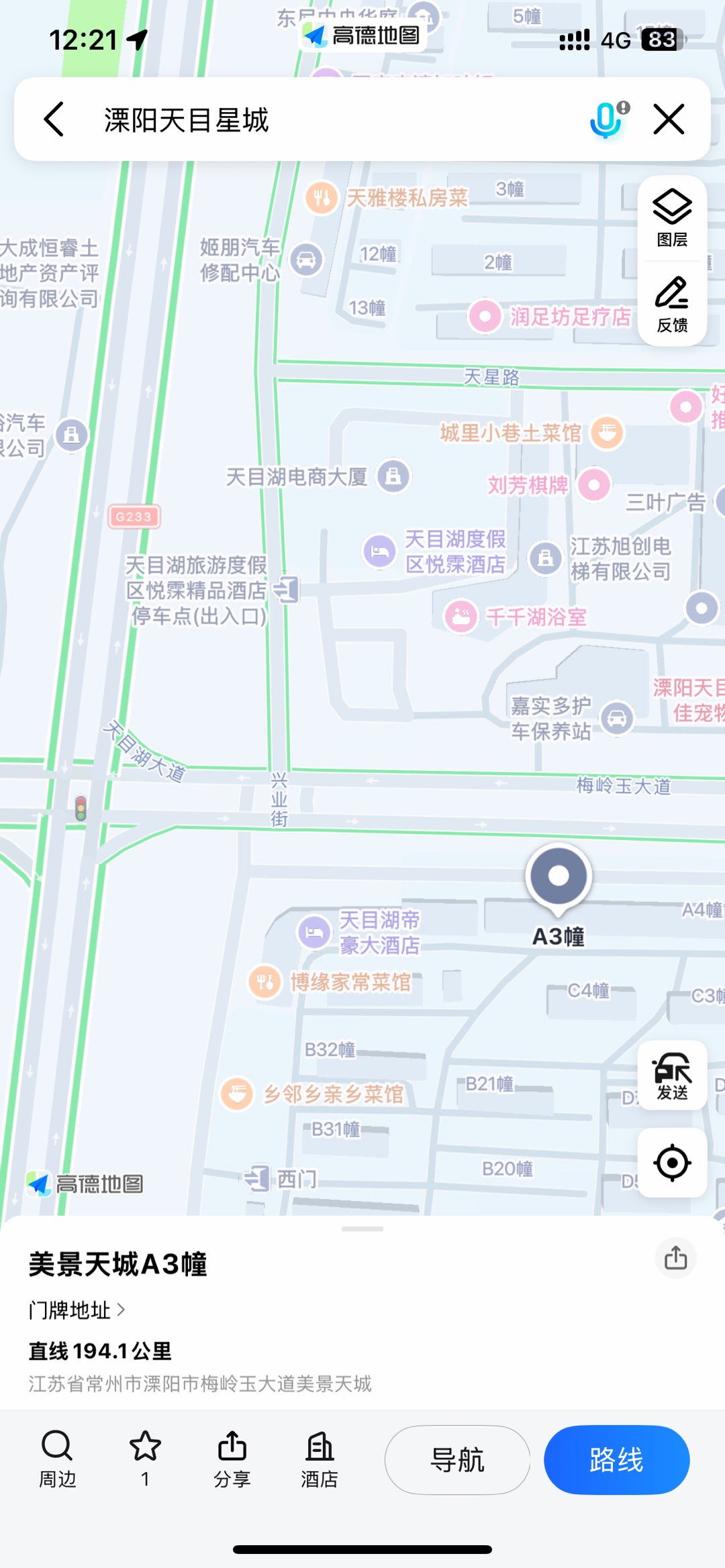Search 周边 nearby places

click(x=57, y=1459)
